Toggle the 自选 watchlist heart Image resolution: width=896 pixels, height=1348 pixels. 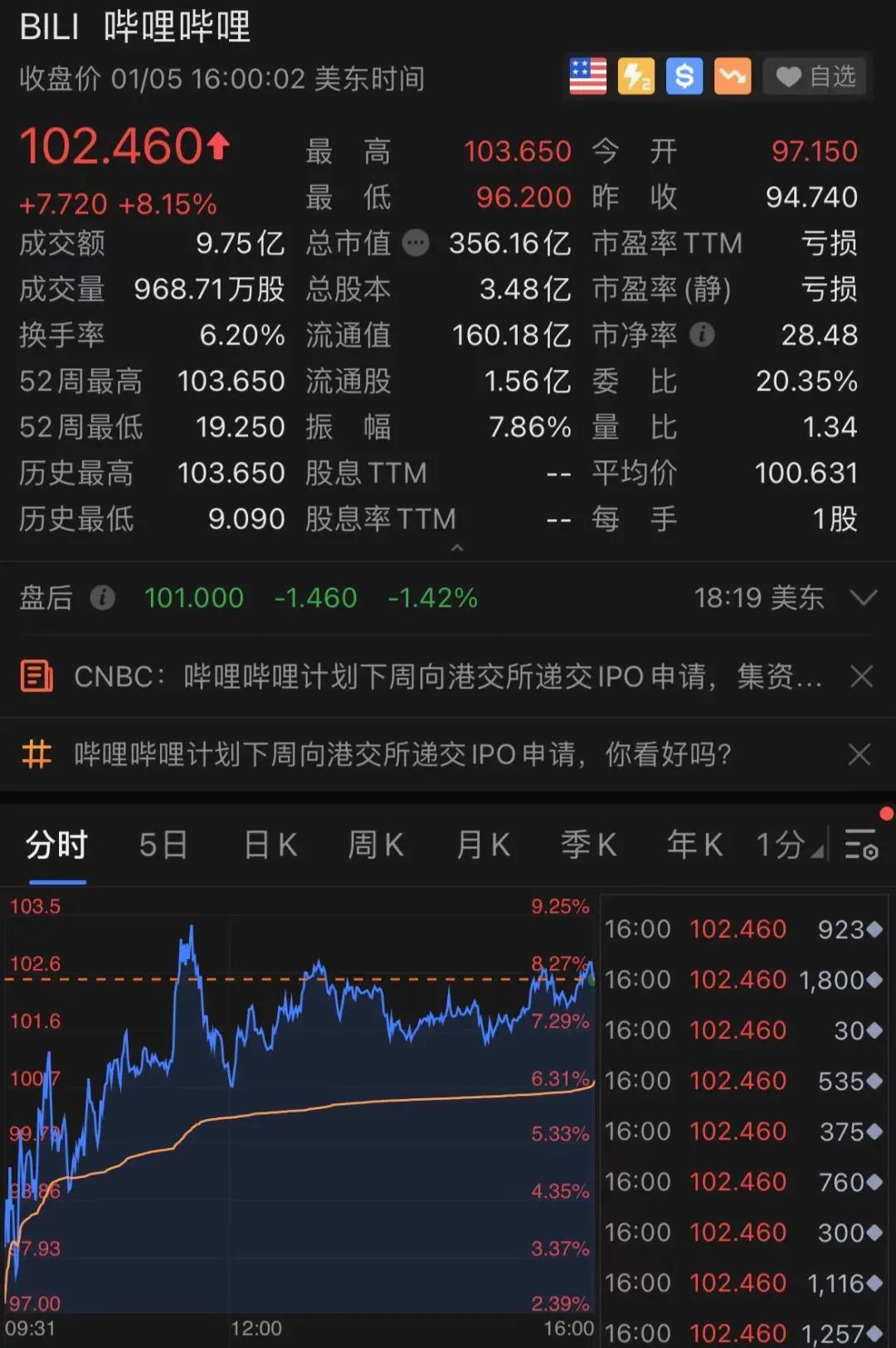point(814,75)
